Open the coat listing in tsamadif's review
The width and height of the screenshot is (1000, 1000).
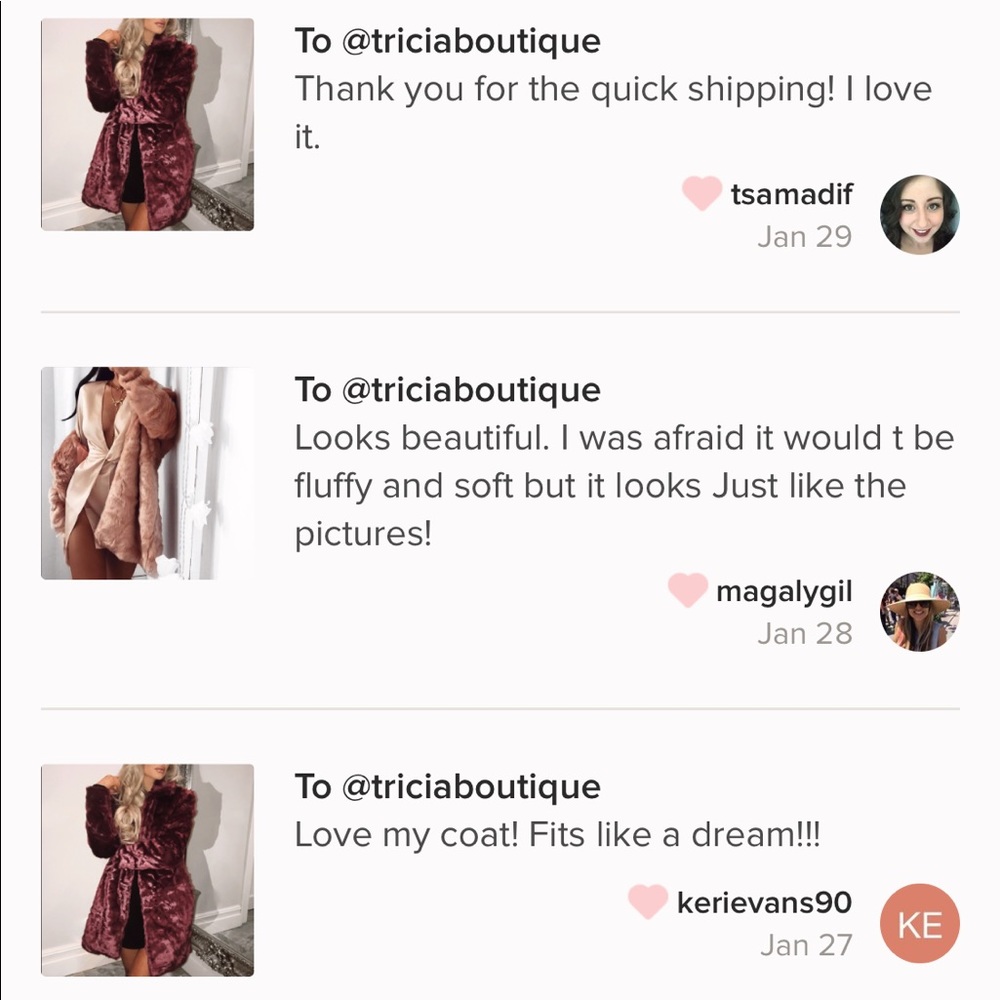[147, 124]
